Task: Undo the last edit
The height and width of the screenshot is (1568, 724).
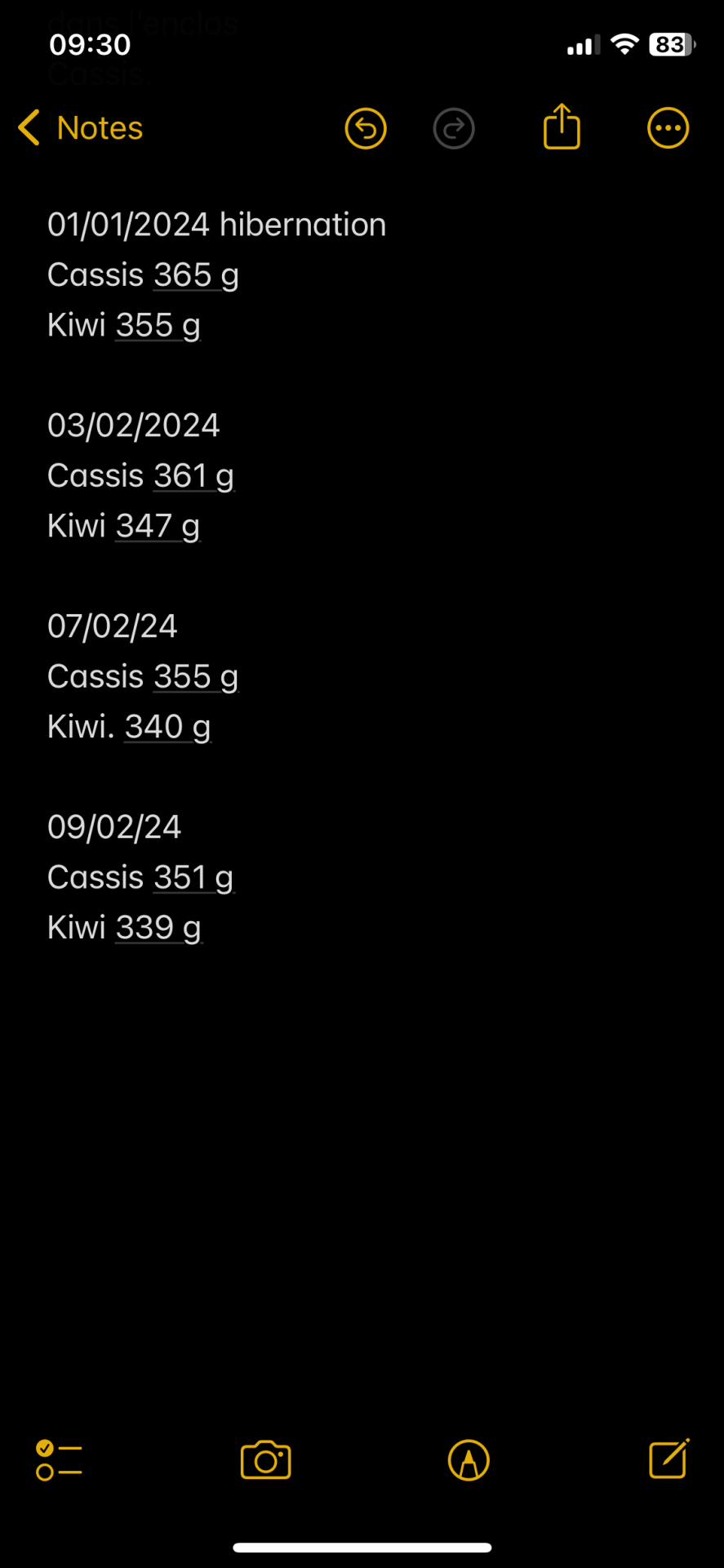Action: 366,128
